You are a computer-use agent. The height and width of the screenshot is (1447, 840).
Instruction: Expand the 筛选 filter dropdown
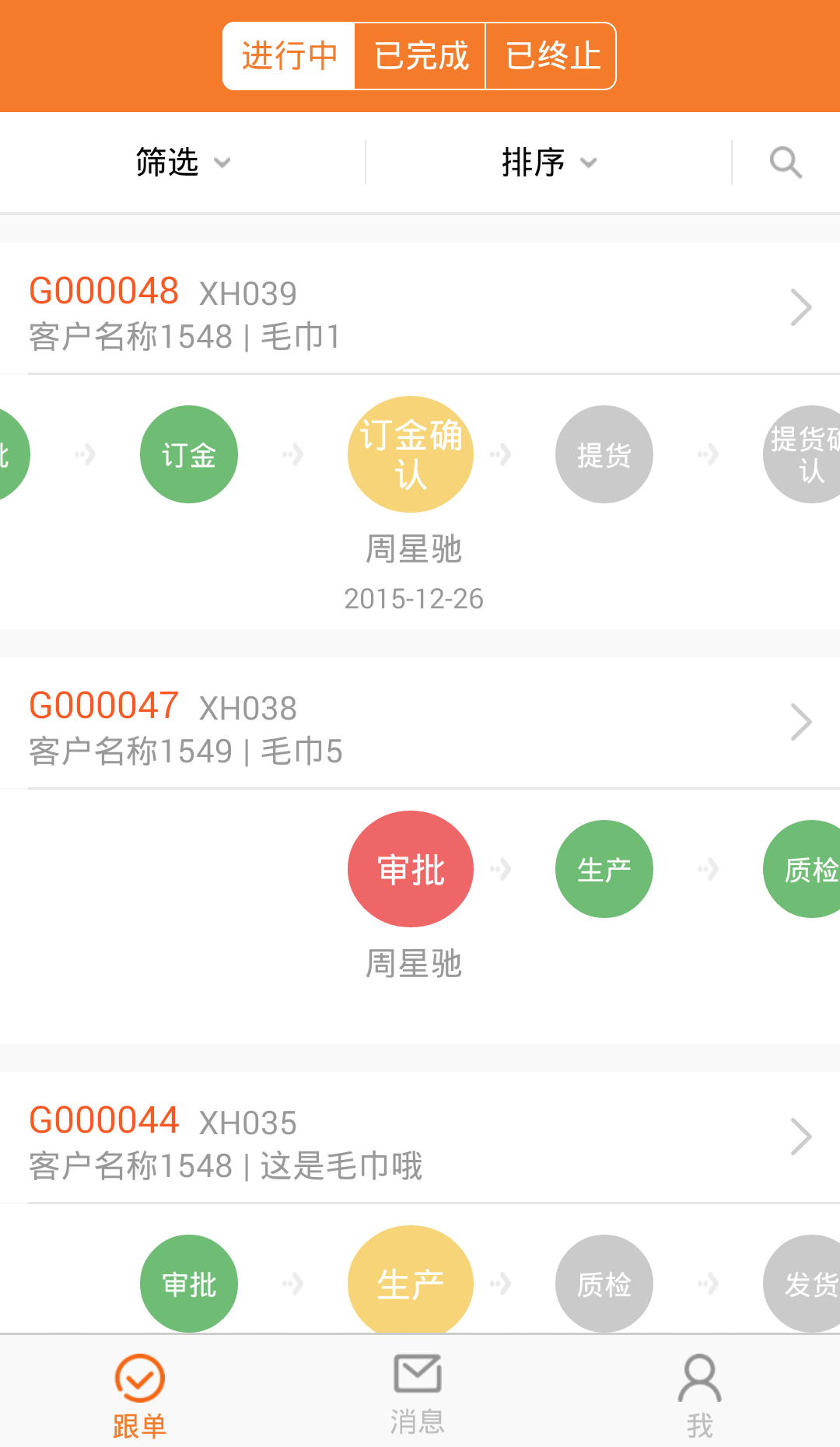(183, 163)
